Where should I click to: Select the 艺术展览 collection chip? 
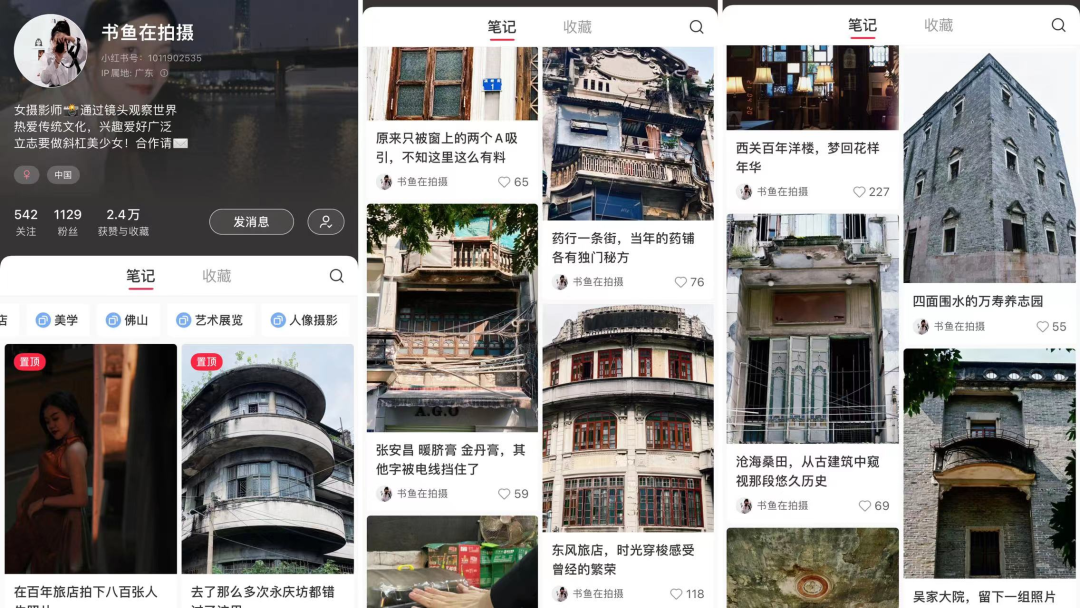pyautogui.click(x=210, y=320)
